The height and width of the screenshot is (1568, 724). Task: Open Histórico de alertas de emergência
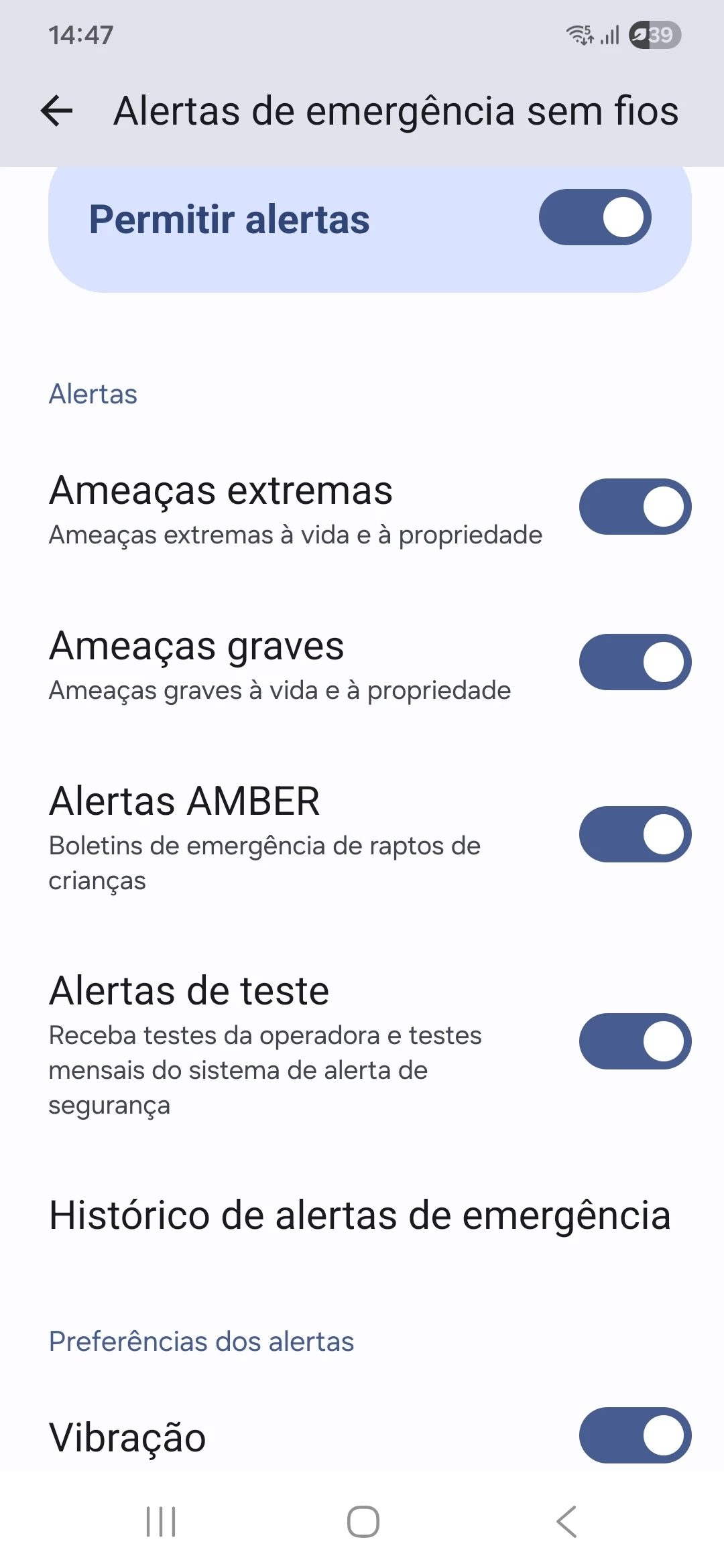360,1216
